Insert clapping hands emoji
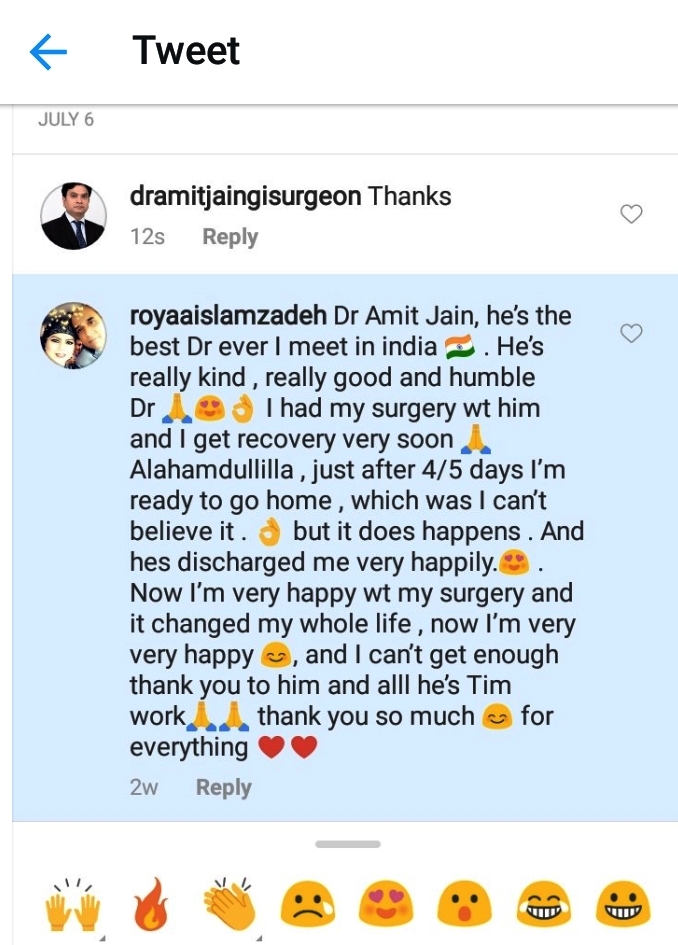Screen dimensions: 678x945 [229, 906]
